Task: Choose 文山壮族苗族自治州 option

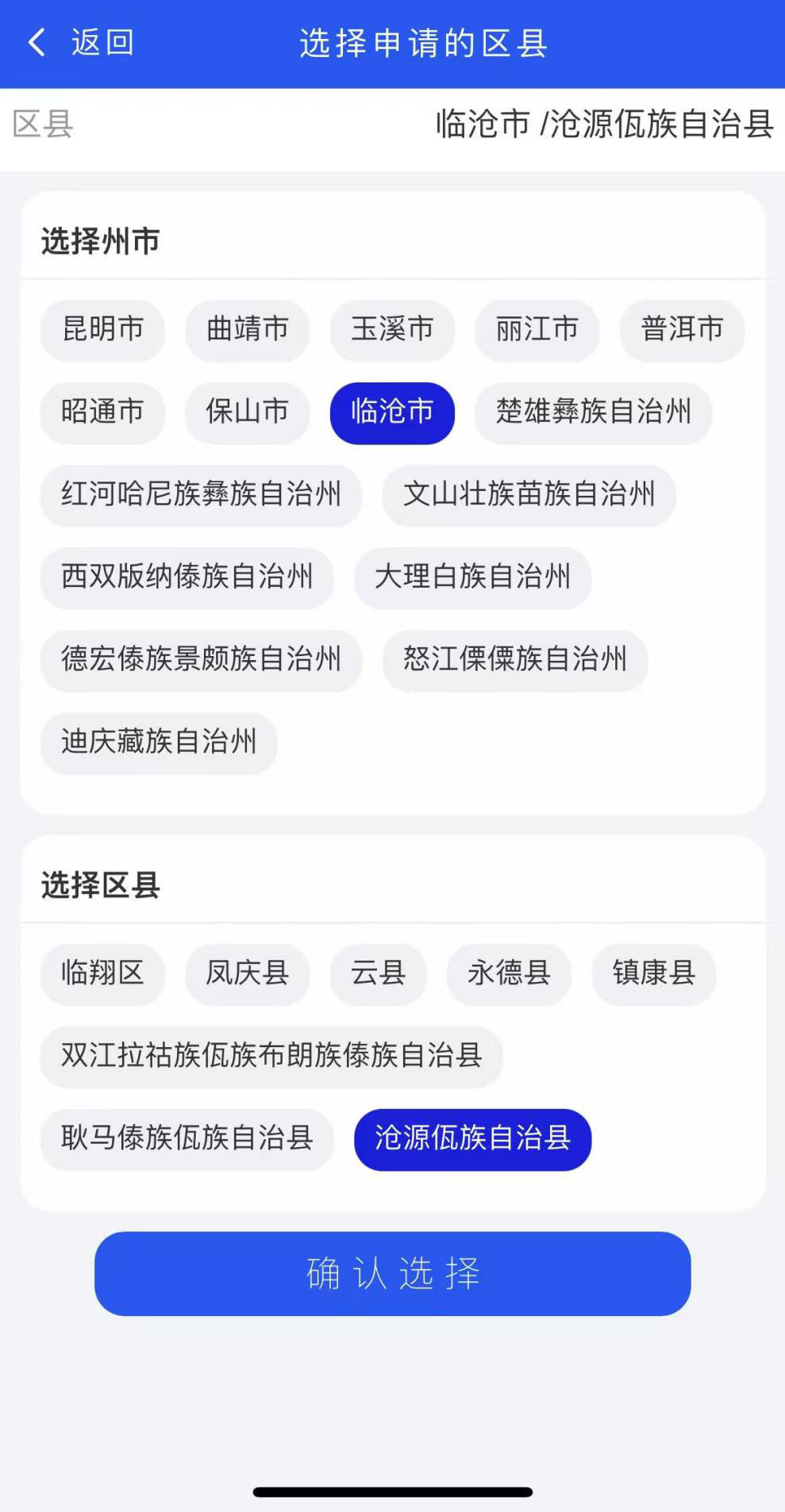Action: click(529, 494)
